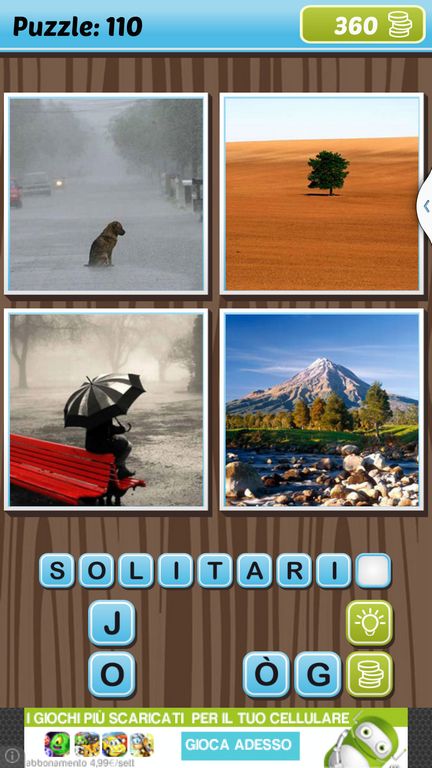The height and width of the screenshot is (768, 432).
Task: Select the letter O tile below J
Action: 112,674
